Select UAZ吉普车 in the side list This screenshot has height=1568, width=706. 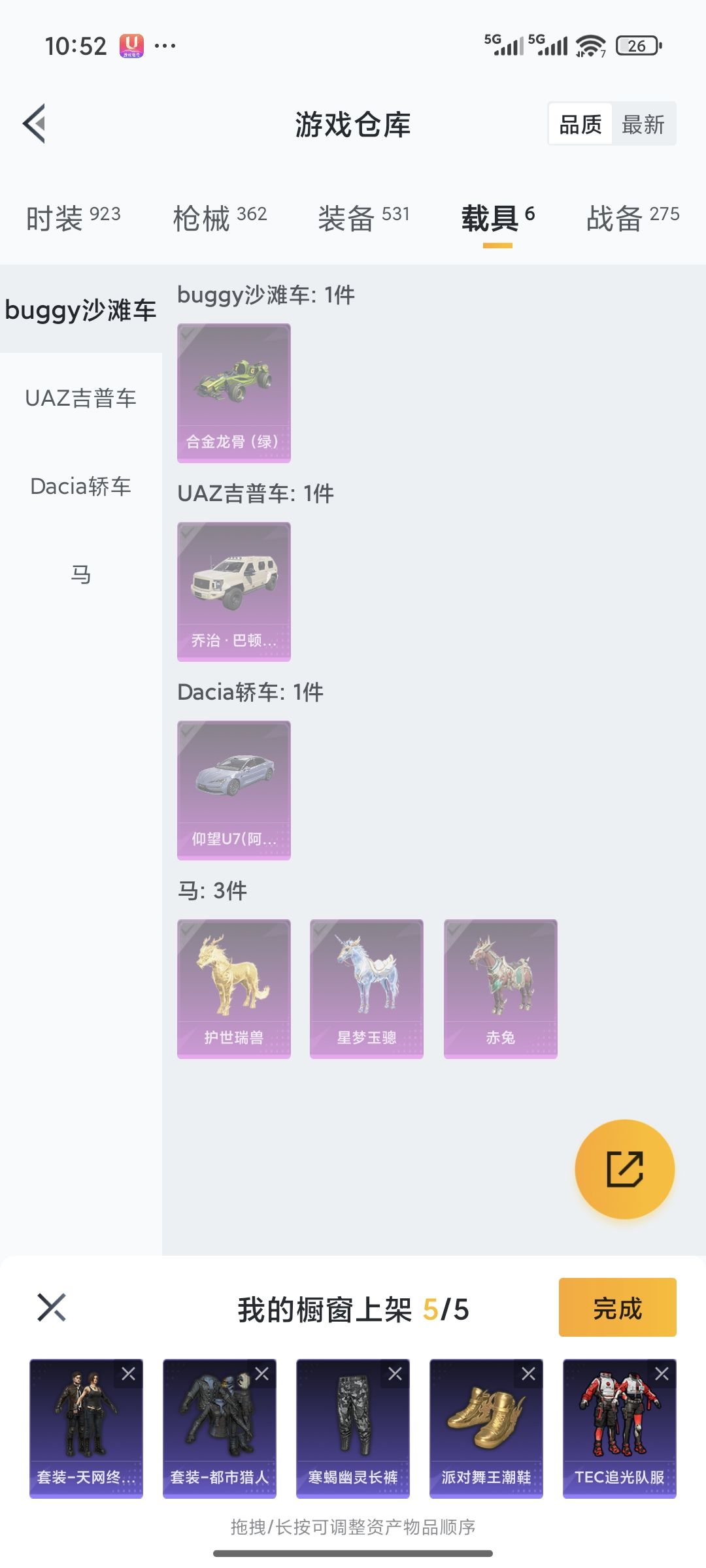(x=81, y=398)
